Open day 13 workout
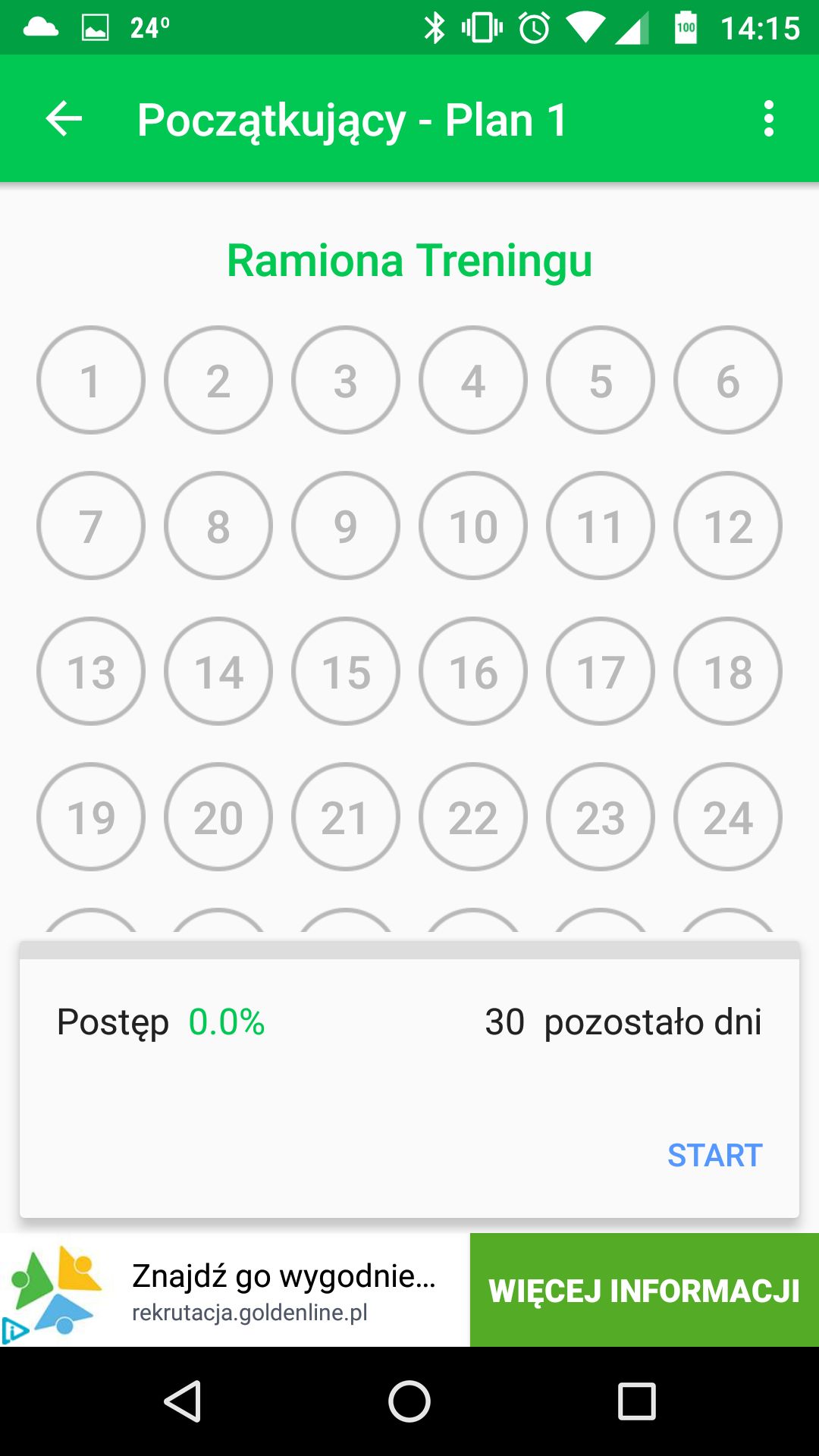This screenshot has height=1456, width=819. 91,671
